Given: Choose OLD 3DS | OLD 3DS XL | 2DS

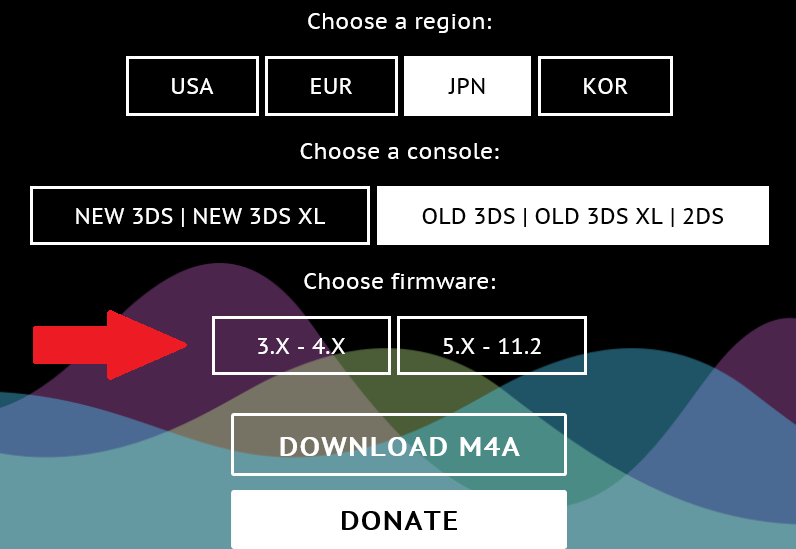Looking at the screenshot, I should 573,215.
